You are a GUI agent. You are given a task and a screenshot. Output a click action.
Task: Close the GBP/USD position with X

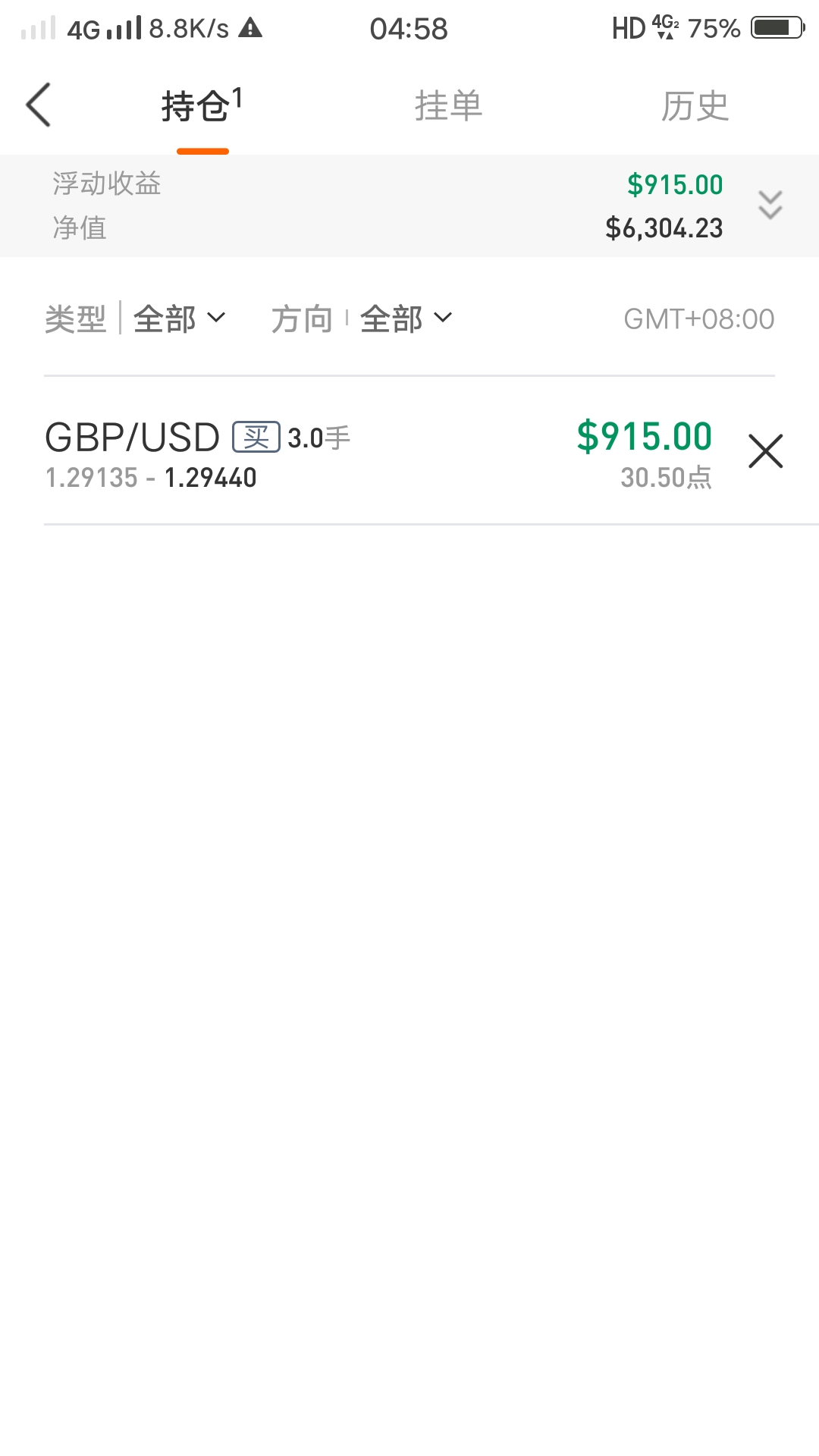click(x=765, y=451)
